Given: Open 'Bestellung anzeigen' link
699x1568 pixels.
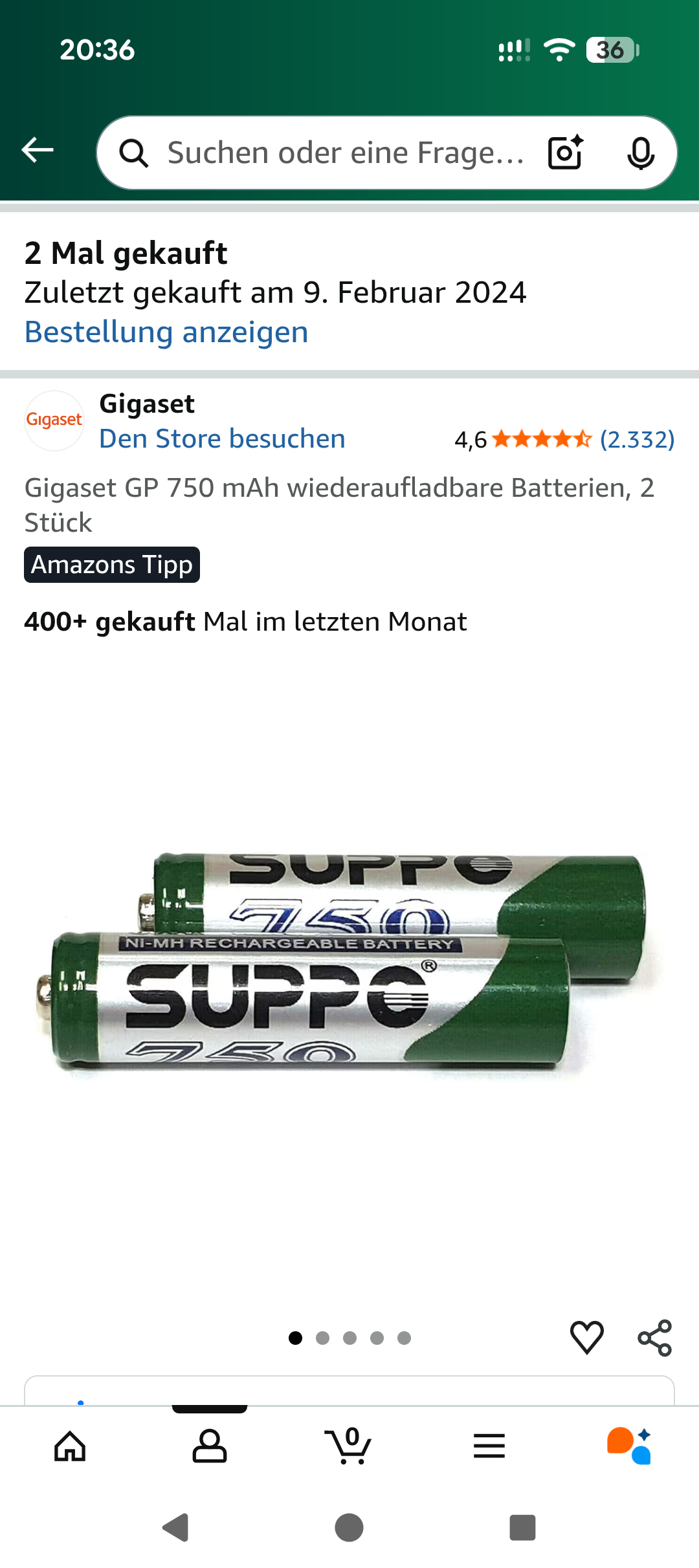Looking at the screenshot, I should (x=166, y=332).
